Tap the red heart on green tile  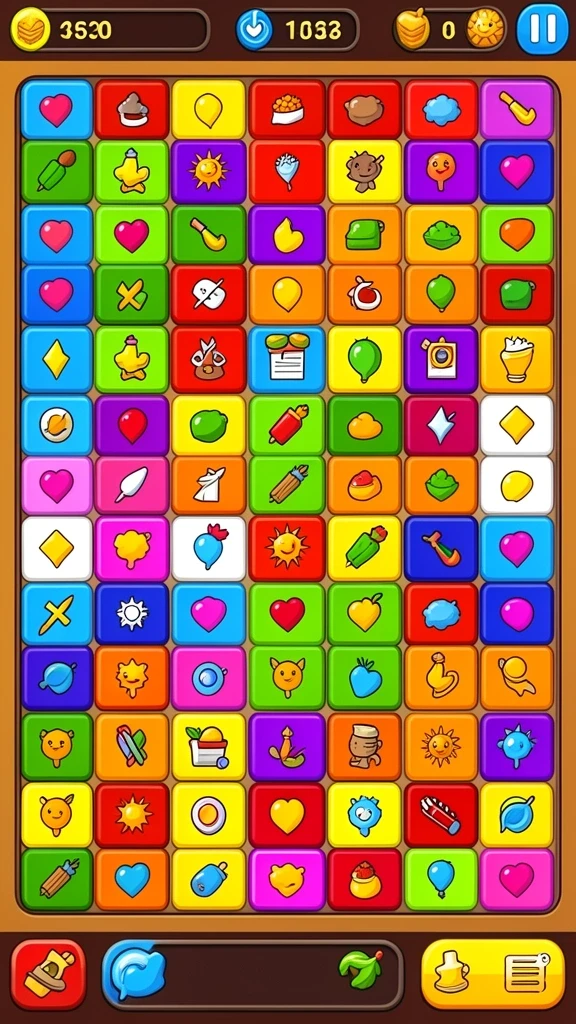tap(287, 615)
